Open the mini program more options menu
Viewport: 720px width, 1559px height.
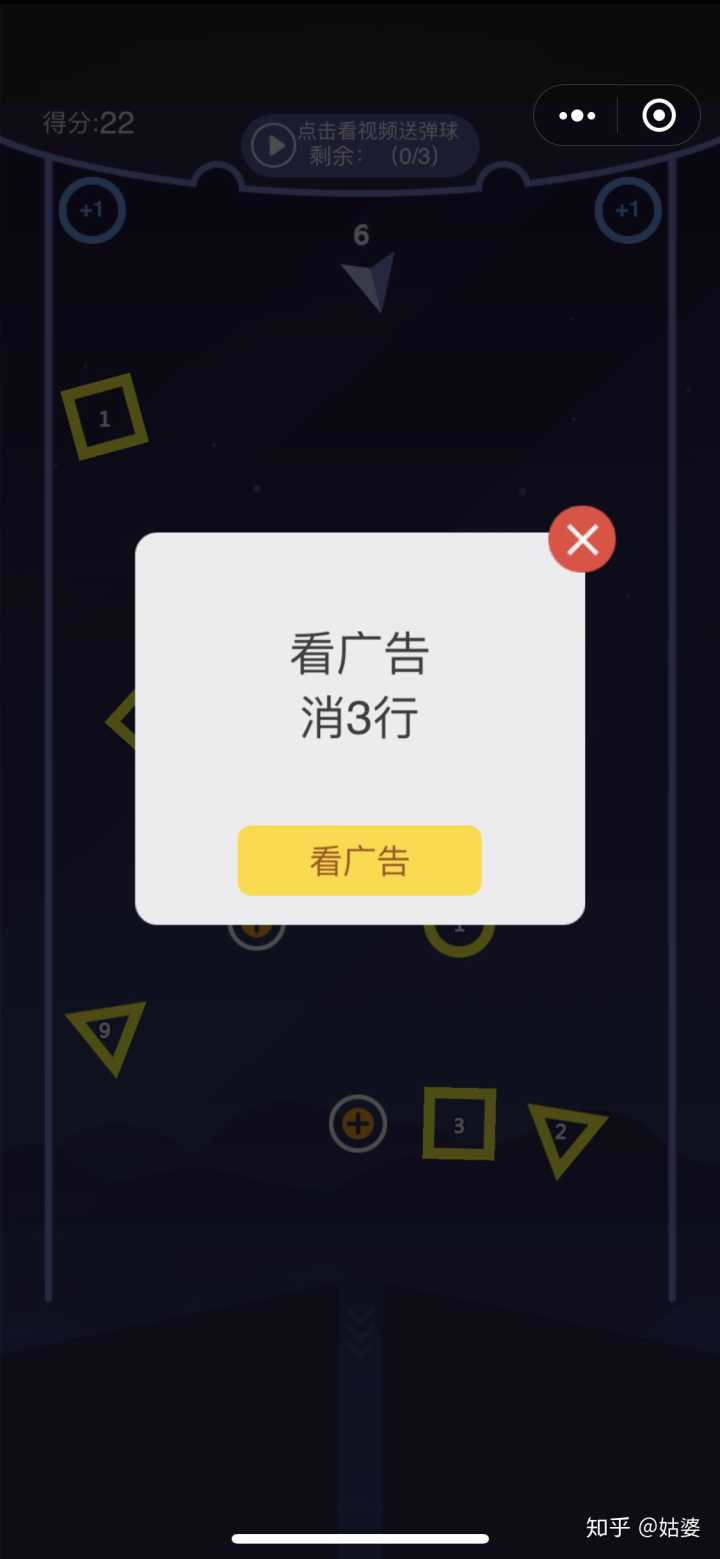pos(577,116)
